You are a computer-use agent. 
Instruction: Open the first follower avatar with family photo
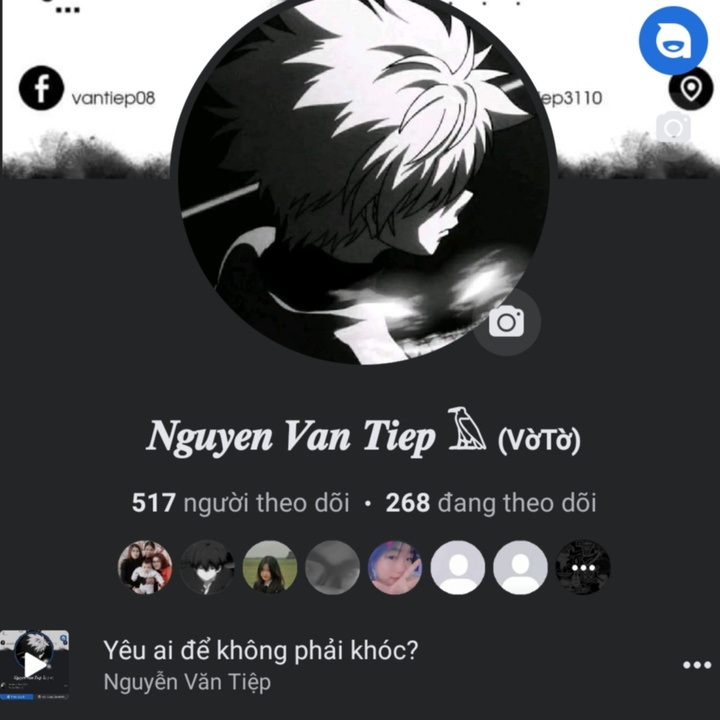145,568
